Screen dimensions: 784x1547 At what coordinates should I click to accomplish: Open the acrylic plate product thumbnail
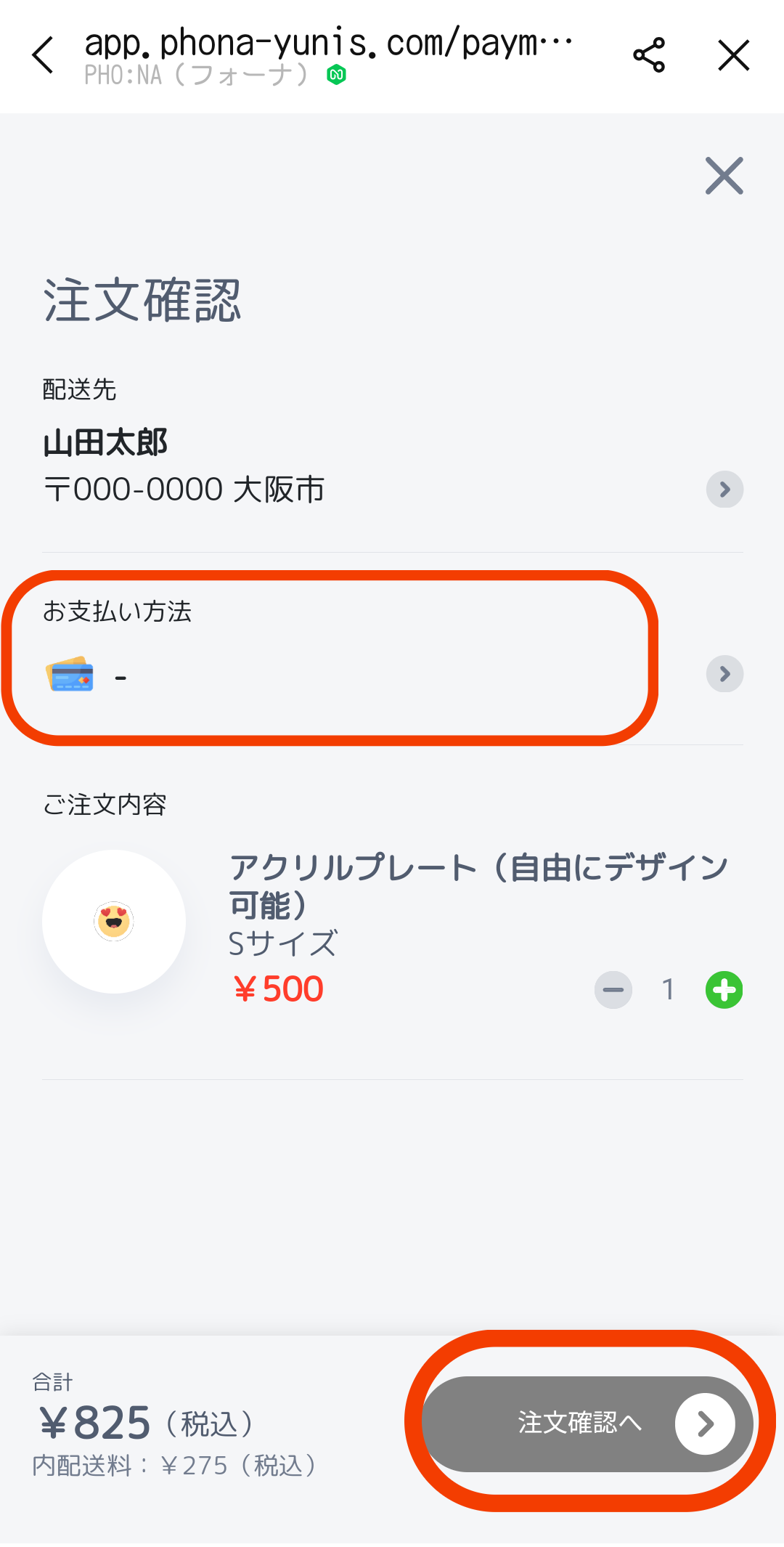[x=114, y=922]
